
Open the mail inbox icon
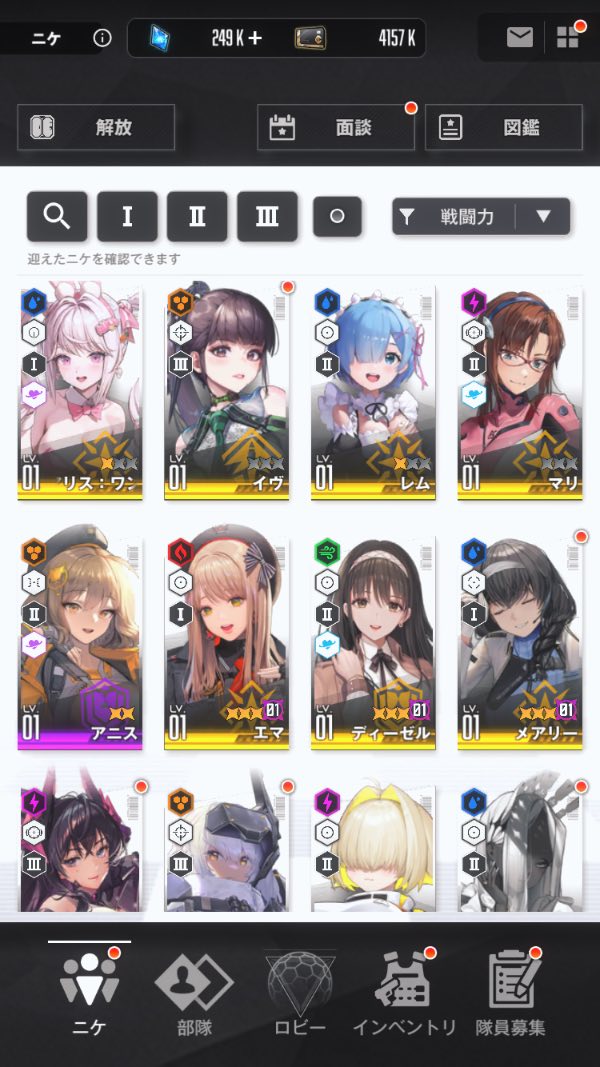click(x=519, y=38)
